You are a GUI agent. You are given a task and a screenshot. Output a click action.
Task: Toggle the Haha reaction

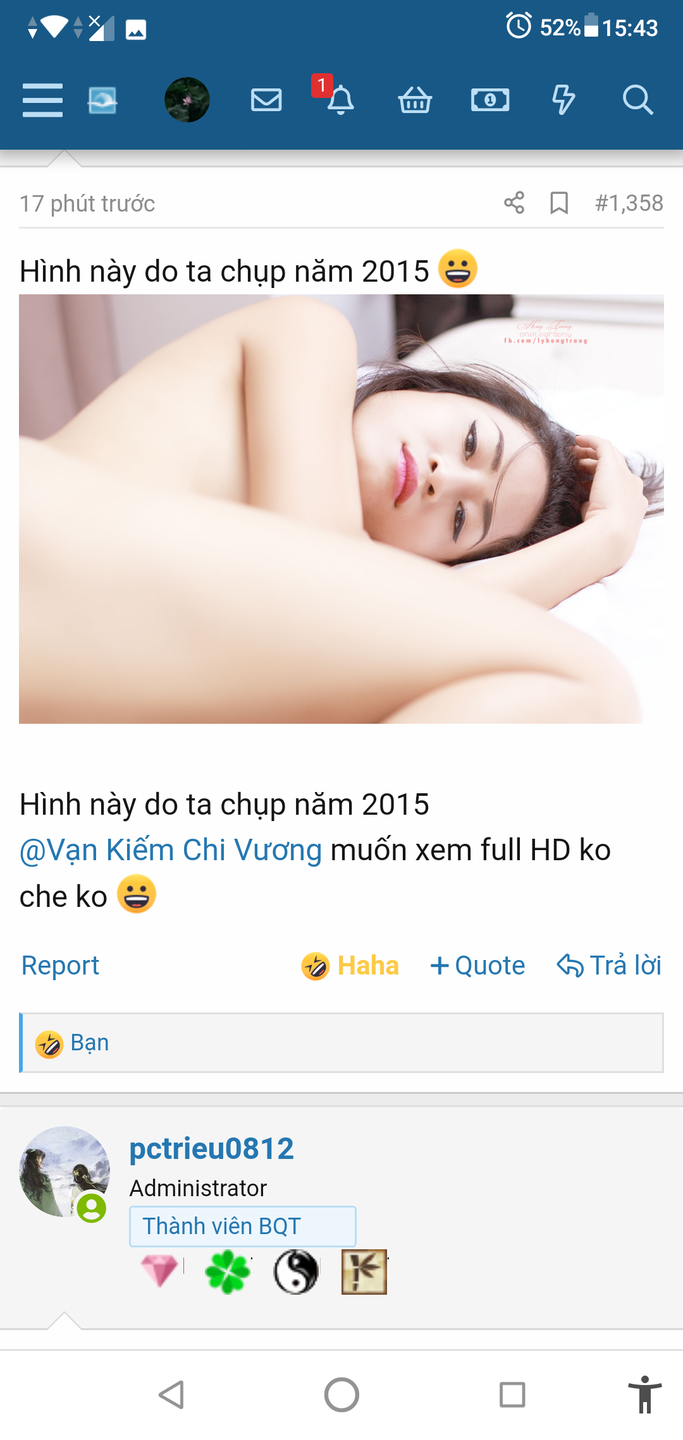click(350, 965)
